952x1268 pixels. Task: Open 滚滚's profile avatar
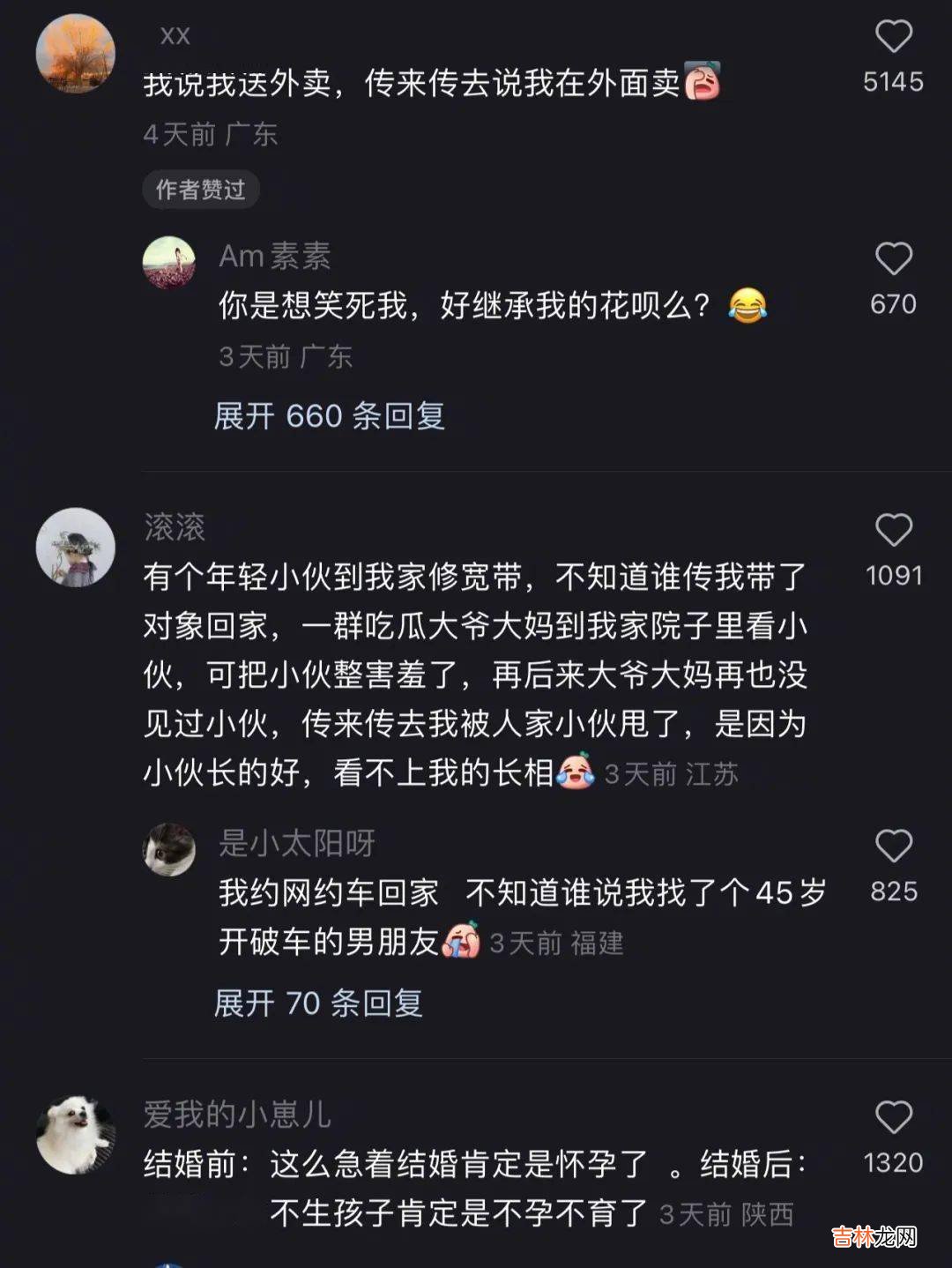click(76, 548)
